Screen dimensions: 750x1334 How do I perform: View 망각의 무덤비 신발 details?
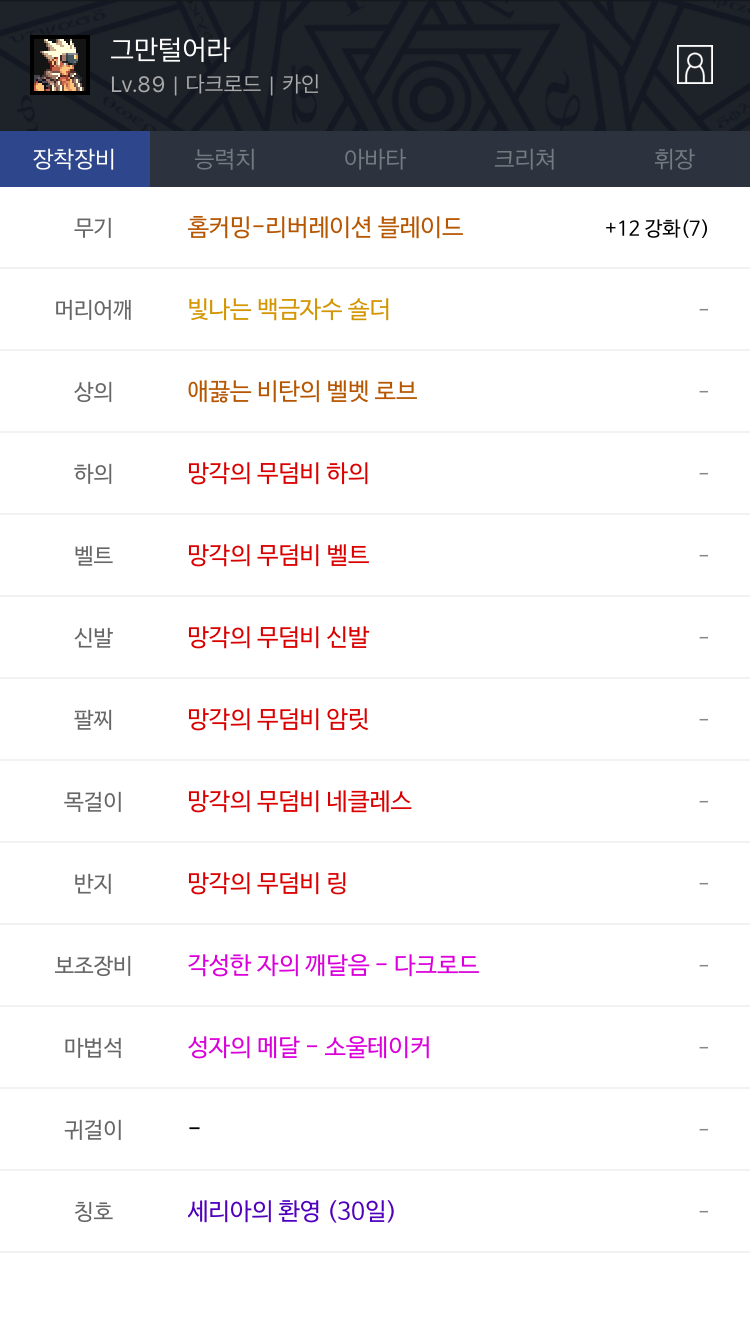tap(278, 637)
